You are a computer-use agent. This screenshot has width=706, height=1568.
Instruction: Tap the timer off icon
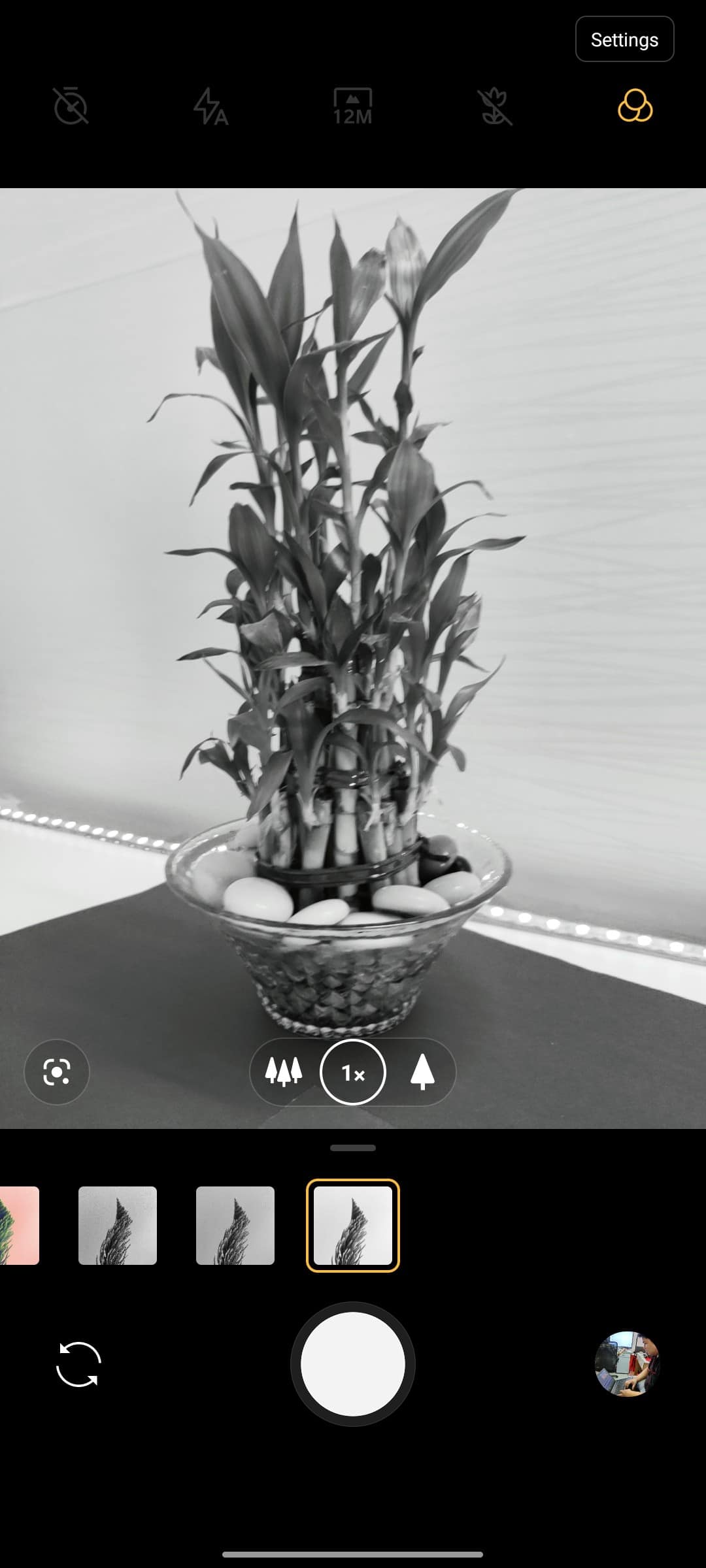[x=71, y=106]
